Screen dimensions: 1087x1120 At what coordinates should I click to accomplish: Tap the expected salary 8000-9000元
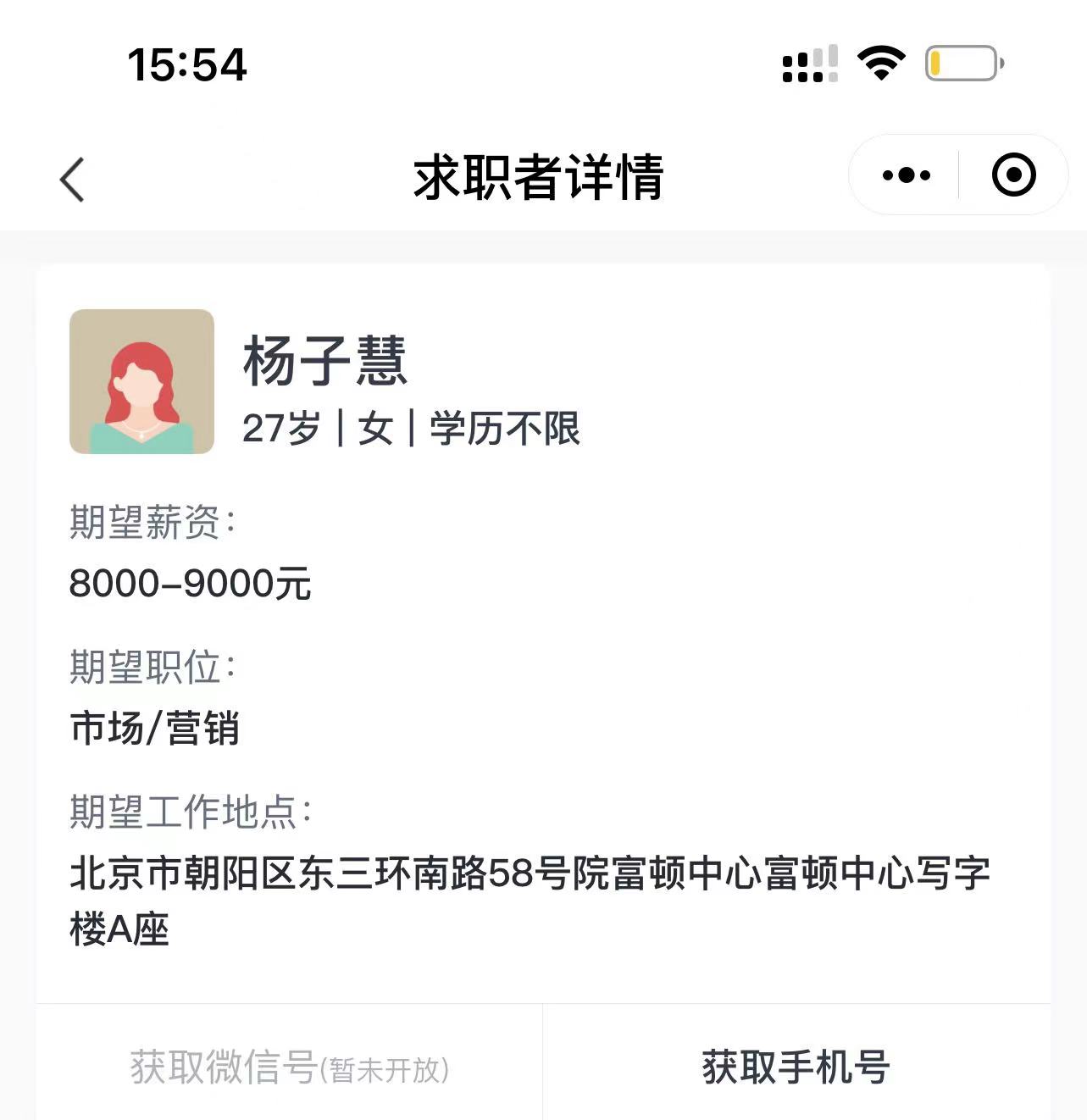191,582
